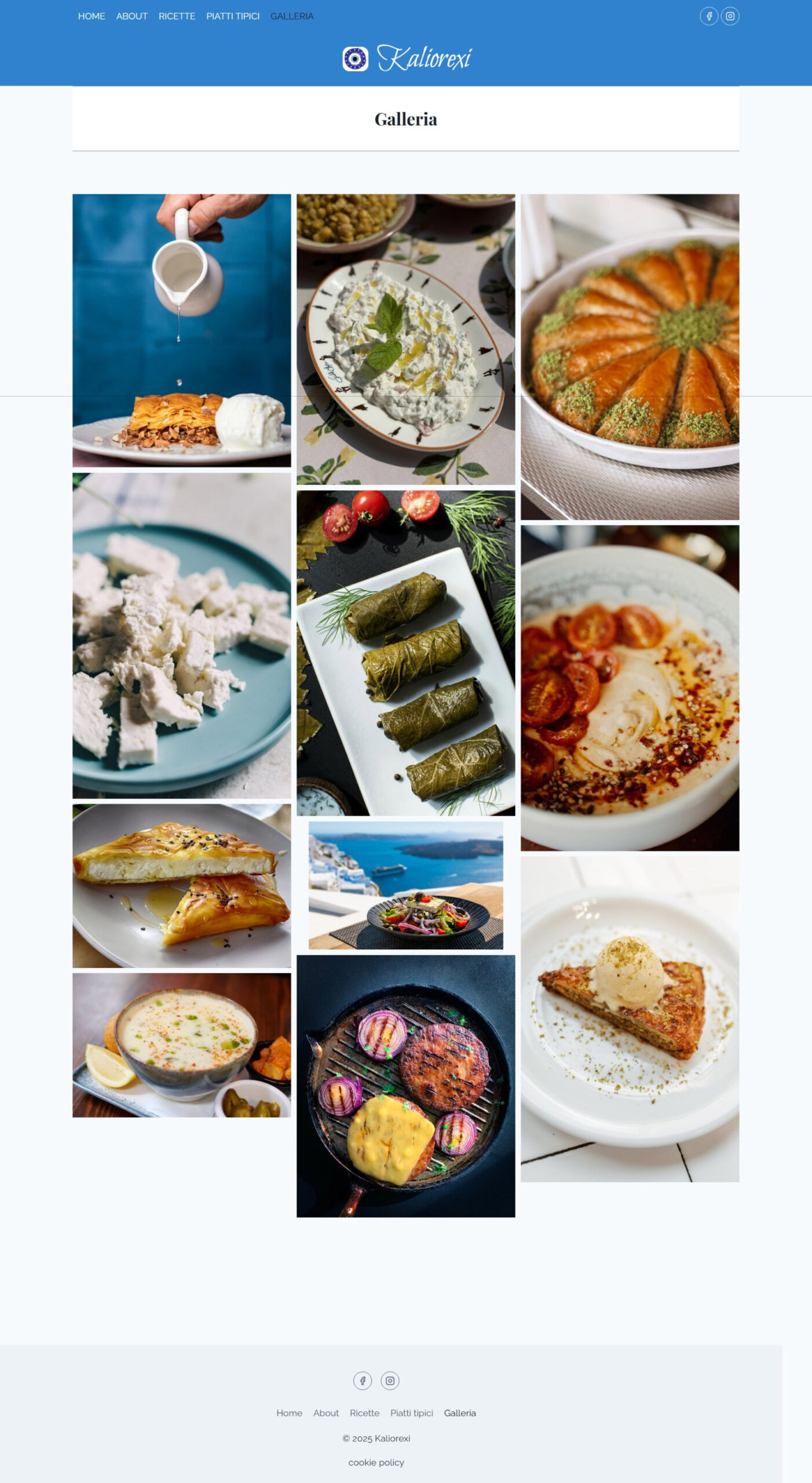Go to HOME in the top menu
Viewport: 812px width, 1483px height.
[92, 16]
